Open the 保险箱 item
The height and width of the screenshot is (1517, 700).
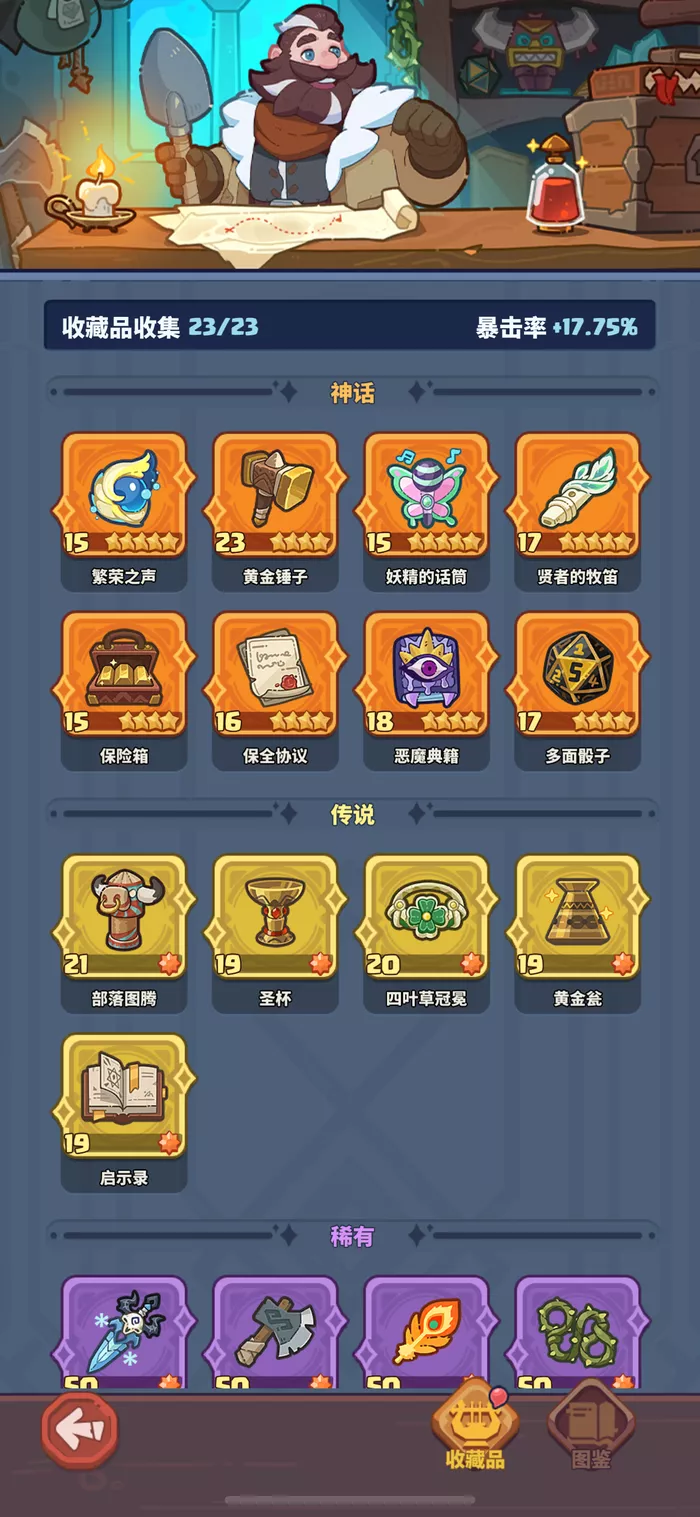pyautogui.click(x=124, y=675)
